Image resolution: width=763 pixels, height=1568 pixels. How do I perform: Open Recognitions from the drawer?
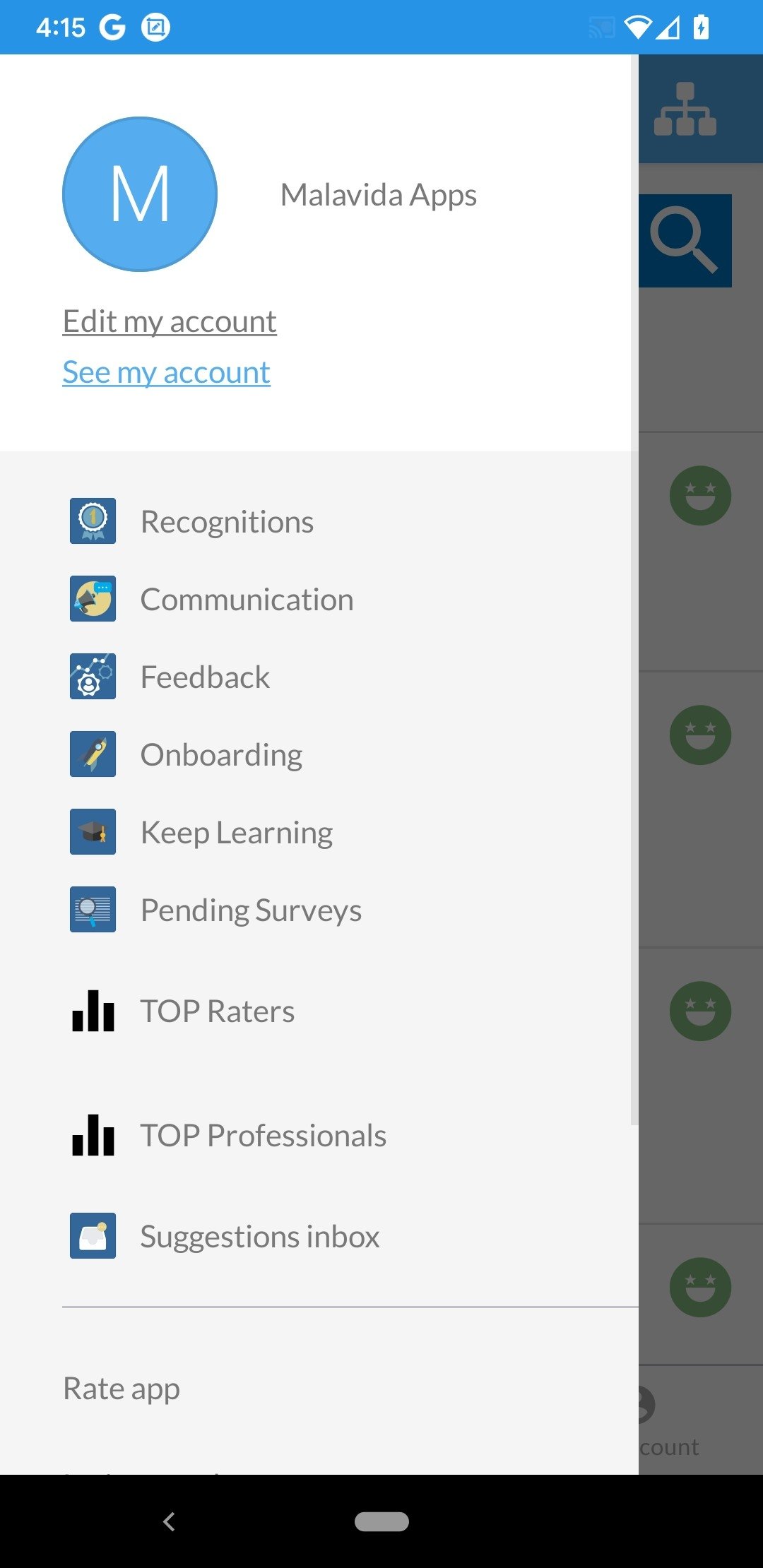pos(319,521)
